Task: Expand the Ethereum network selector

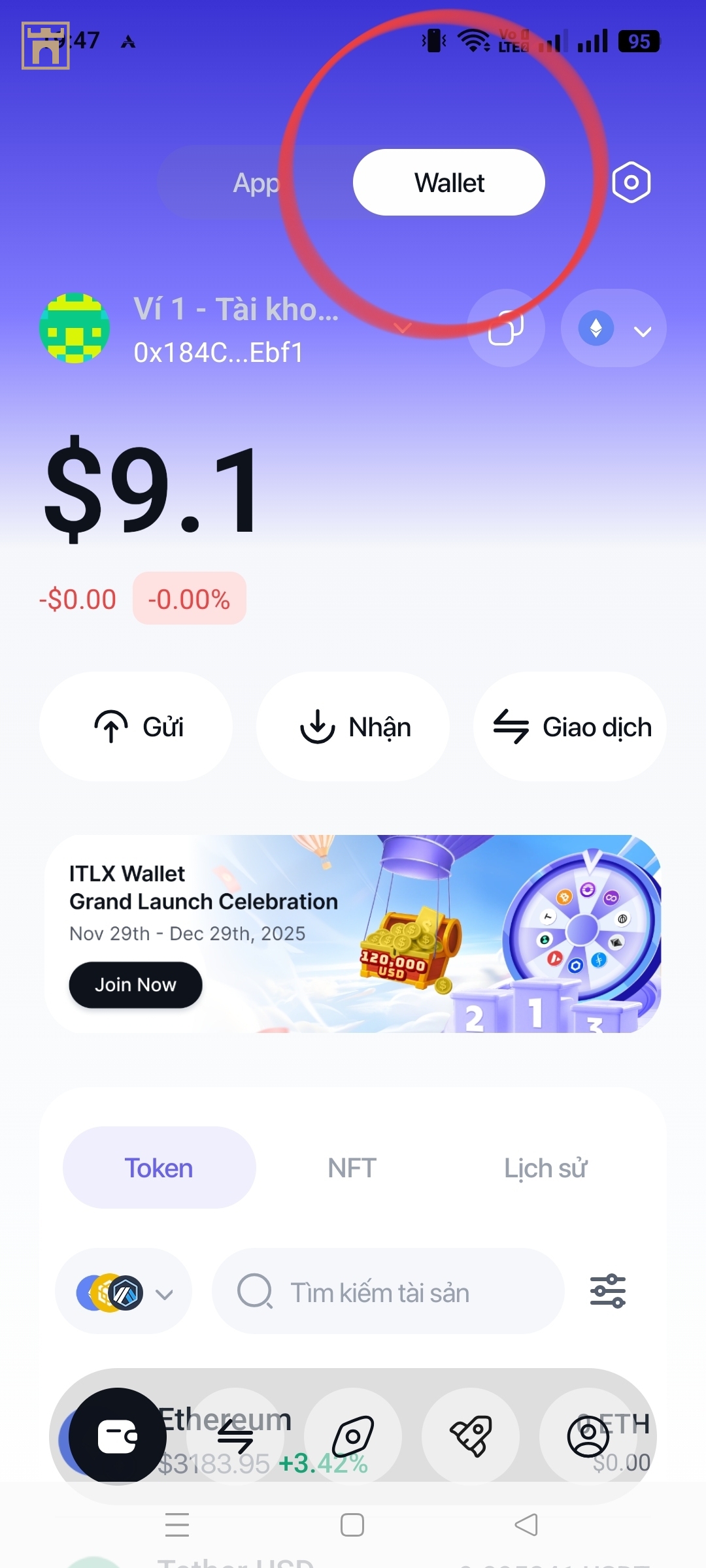Action: (613, 329)
